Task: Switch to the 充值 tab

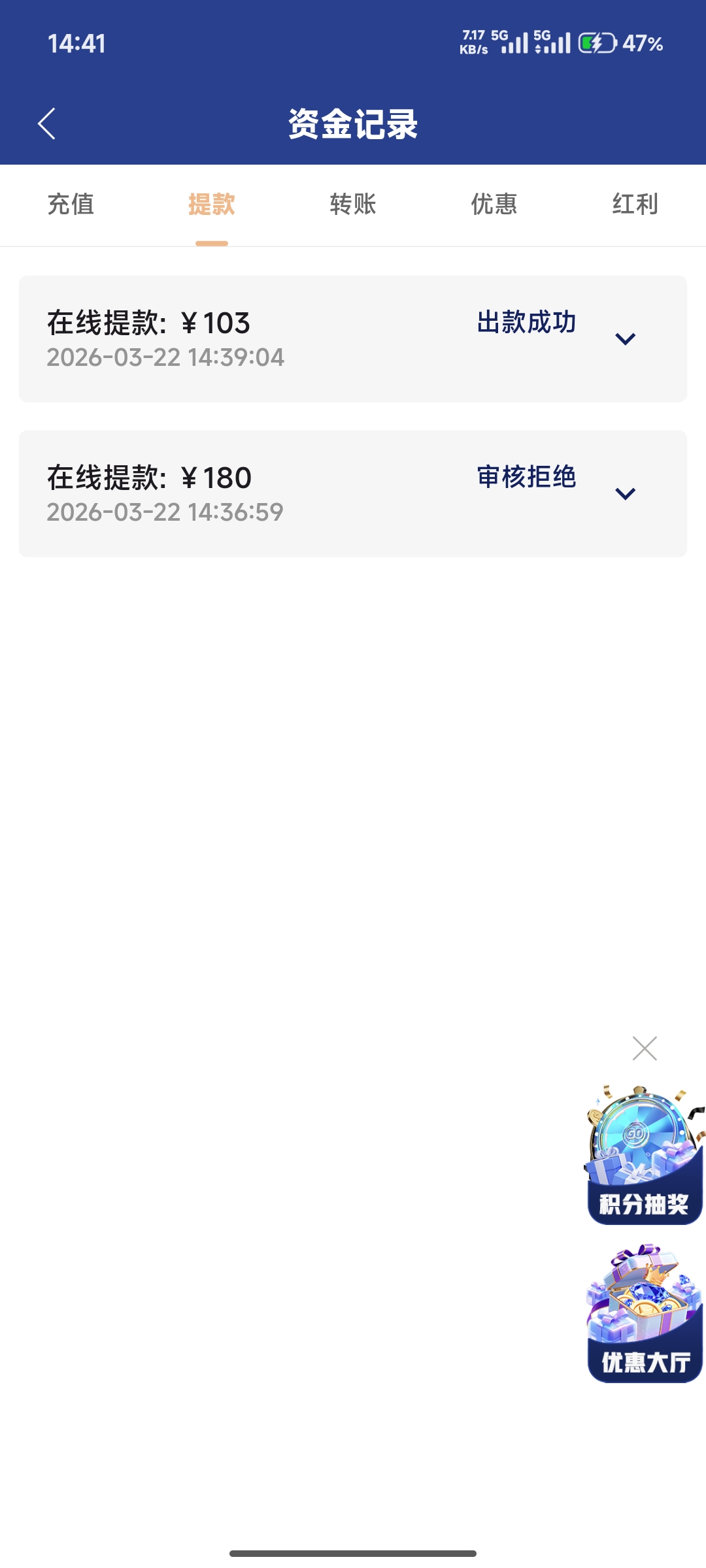Action: 70,204
